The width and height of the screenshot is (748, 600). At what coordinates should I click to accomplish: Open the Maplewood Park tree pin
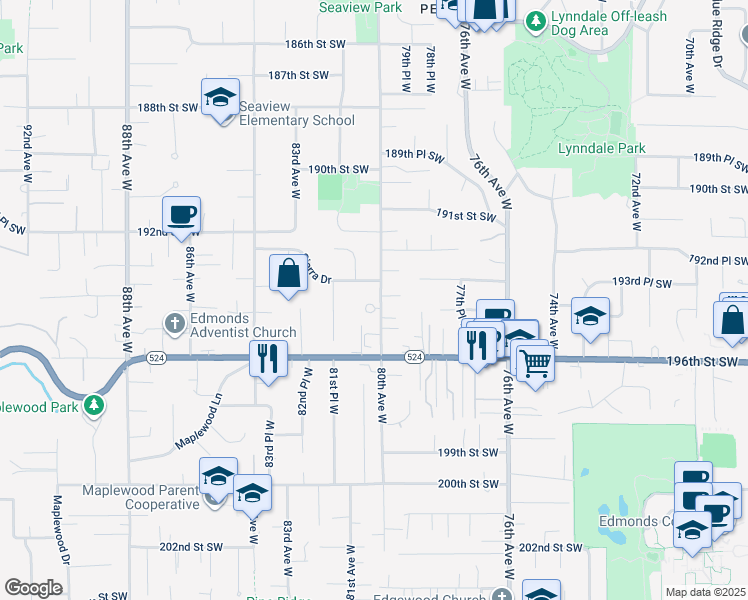94,405
